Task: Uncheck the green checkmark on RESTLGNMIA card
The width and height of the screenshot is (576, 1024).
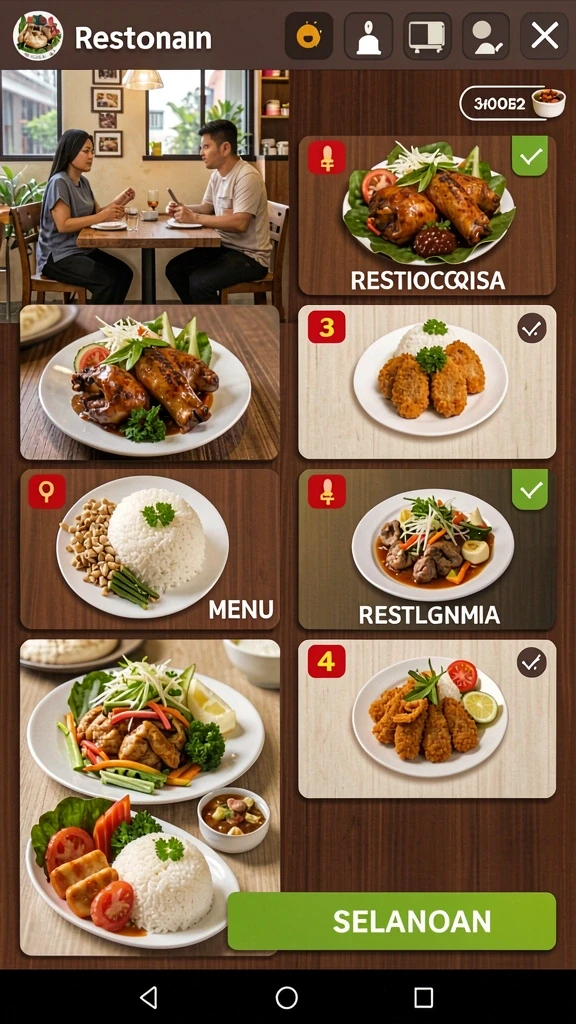Action: coord(530,489)
